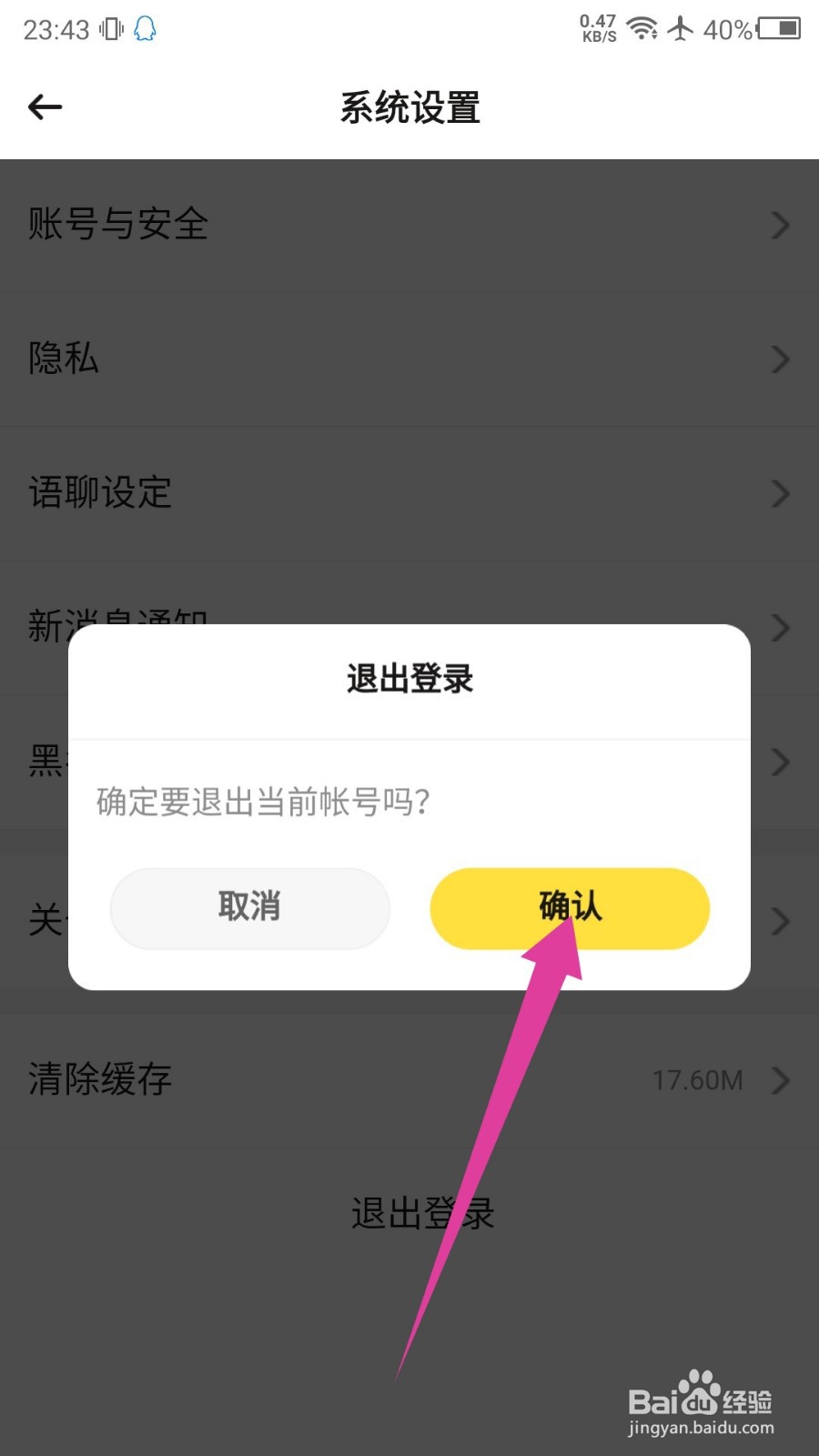Viewport: 819px width, 1456px height.
Task: Tap the network speed indicator
Action: click(596, 27)
